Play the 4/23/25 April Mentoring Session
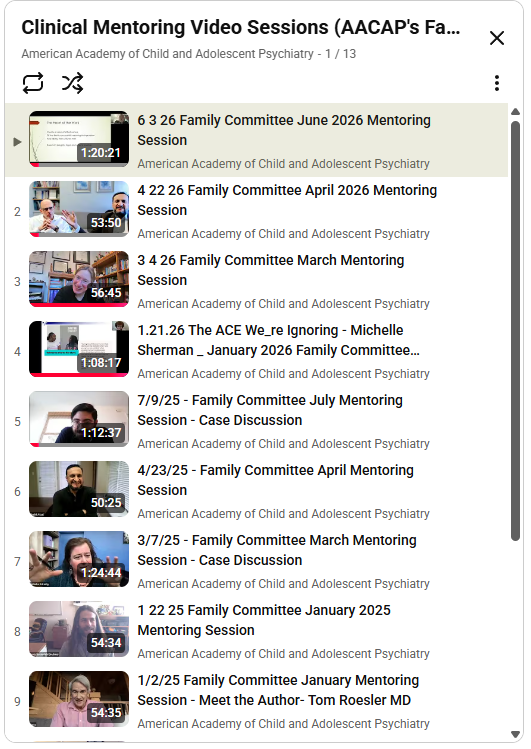 pos(256,491)
